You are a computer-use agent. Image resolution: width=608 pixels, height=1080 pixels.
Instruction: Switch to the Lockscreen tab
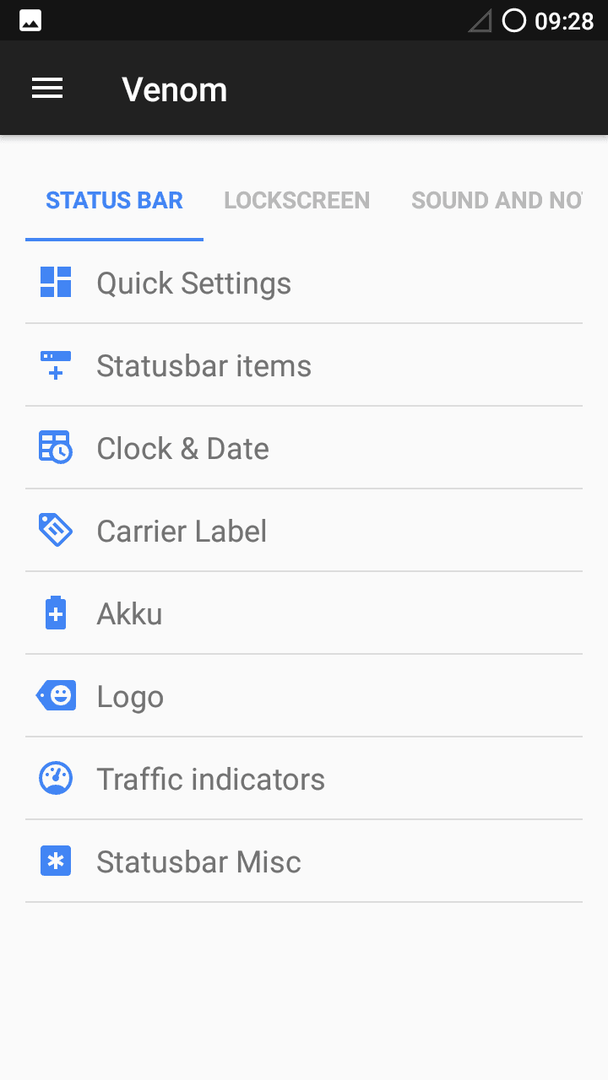[297, 200]
